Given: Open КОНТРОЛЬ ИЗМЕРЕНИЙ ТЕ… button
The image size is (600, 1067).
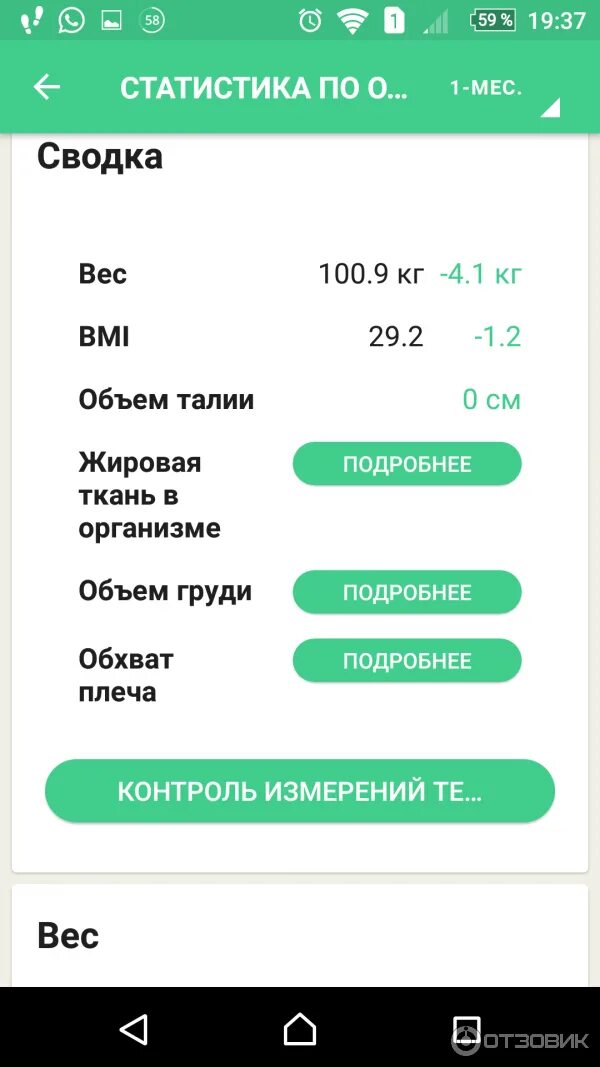Looking at the screenshot, I should (x=300, y=791).
